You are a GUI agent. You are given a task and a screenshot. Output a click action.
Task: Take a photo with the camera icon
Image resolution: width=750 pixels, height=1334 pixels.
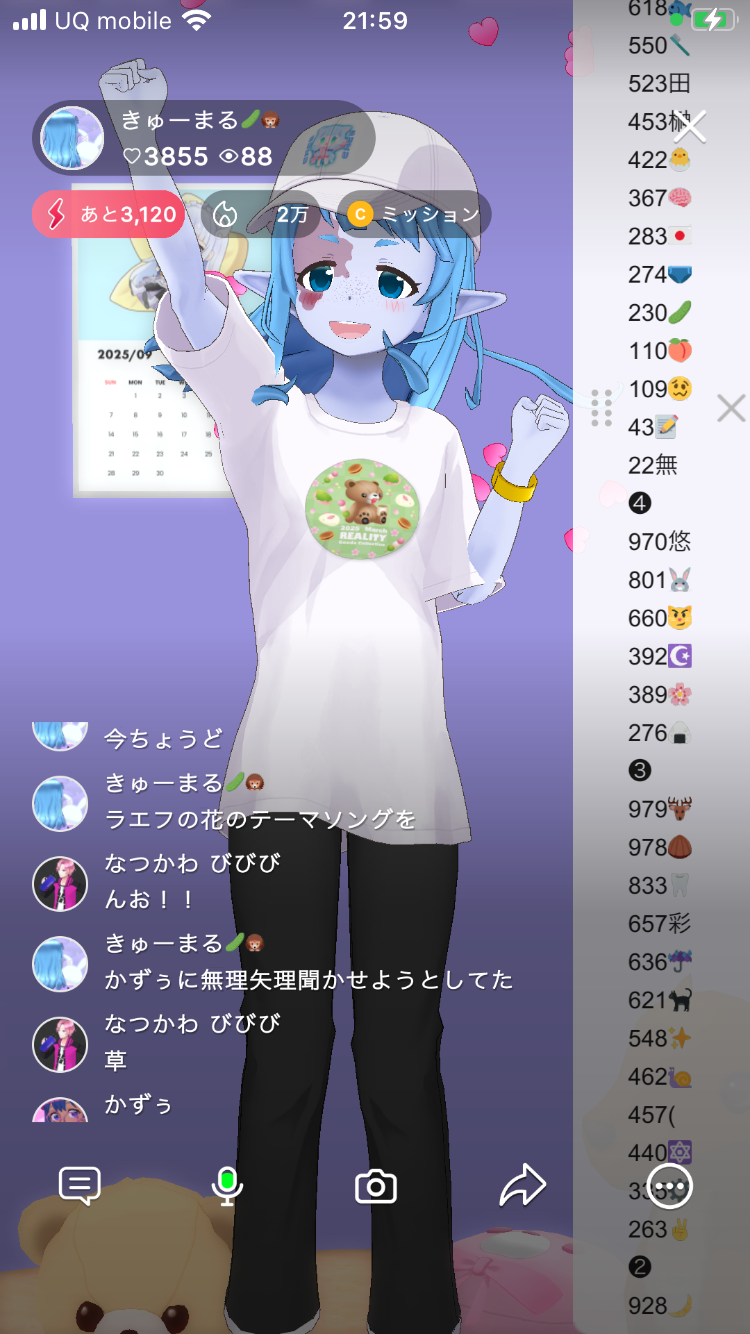point(376,1187)
